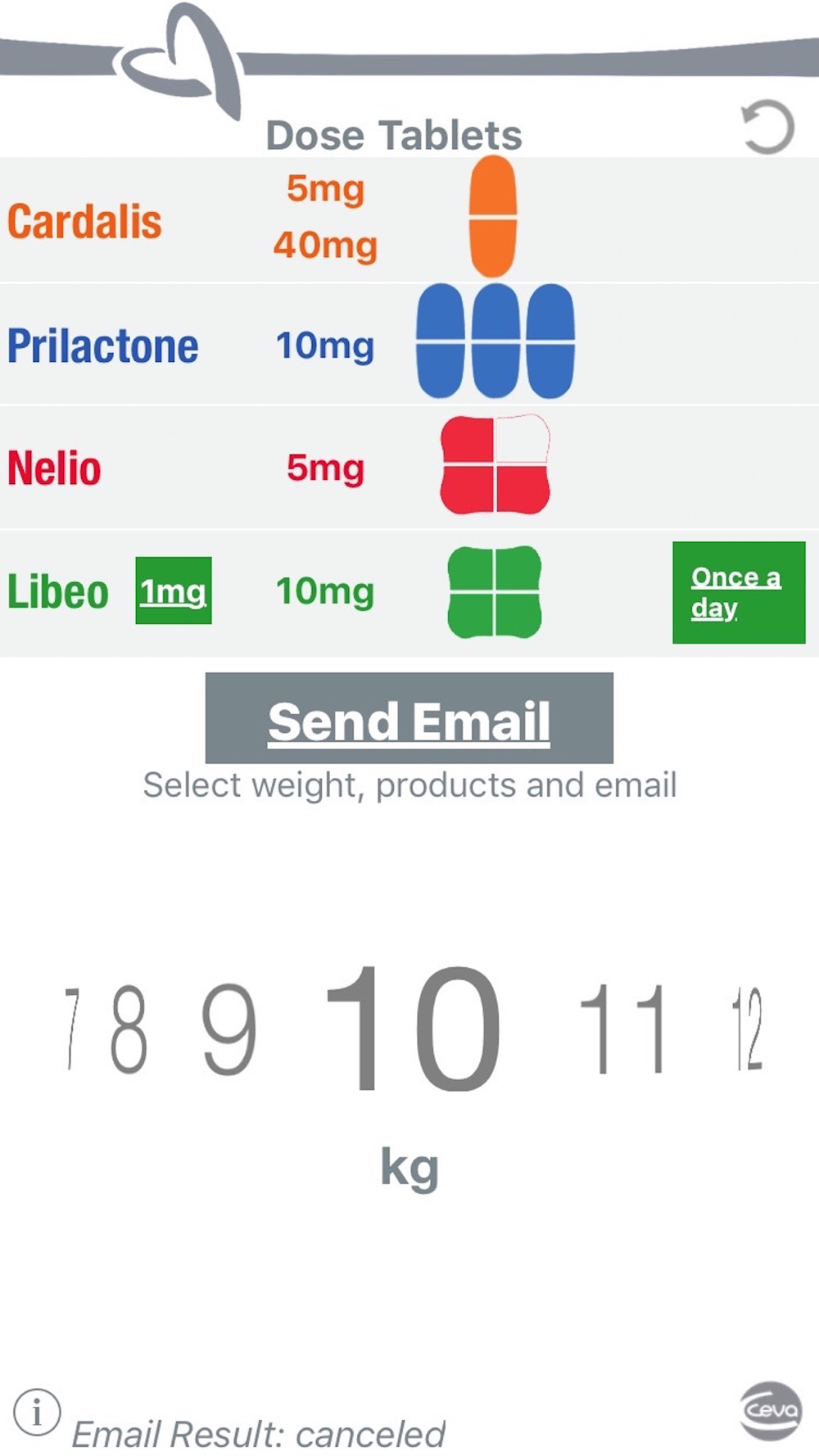Select weight 9 in the picker
819x1456 pixels.
[229, 1029]
